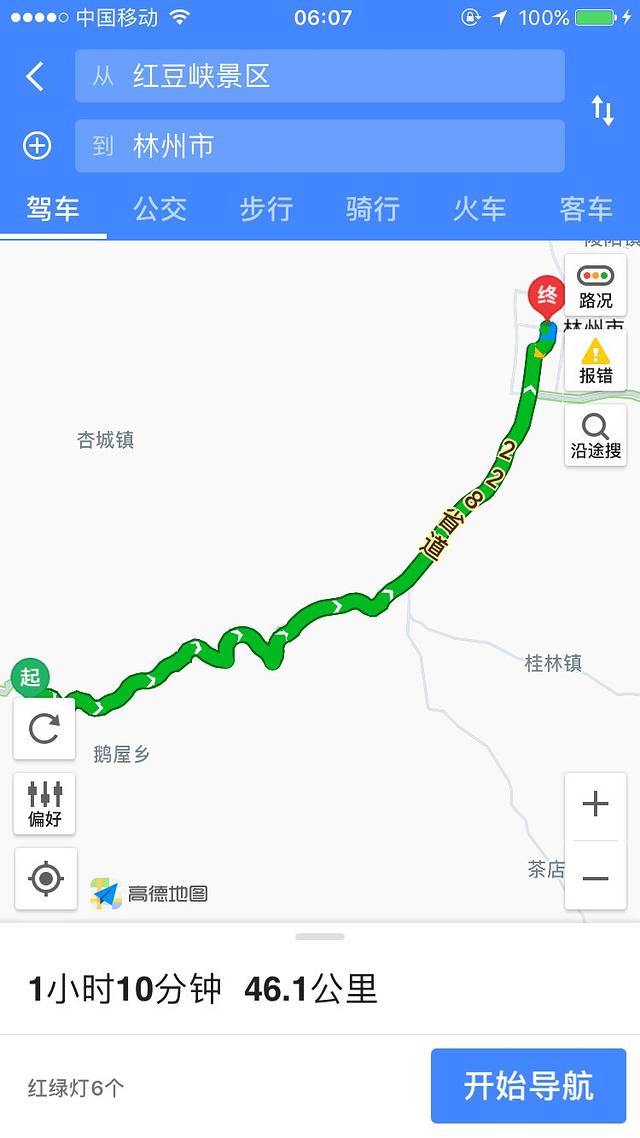Switch to the 骑行 tab
This screenshot has width=640, height=1138.
click(373, 209)
